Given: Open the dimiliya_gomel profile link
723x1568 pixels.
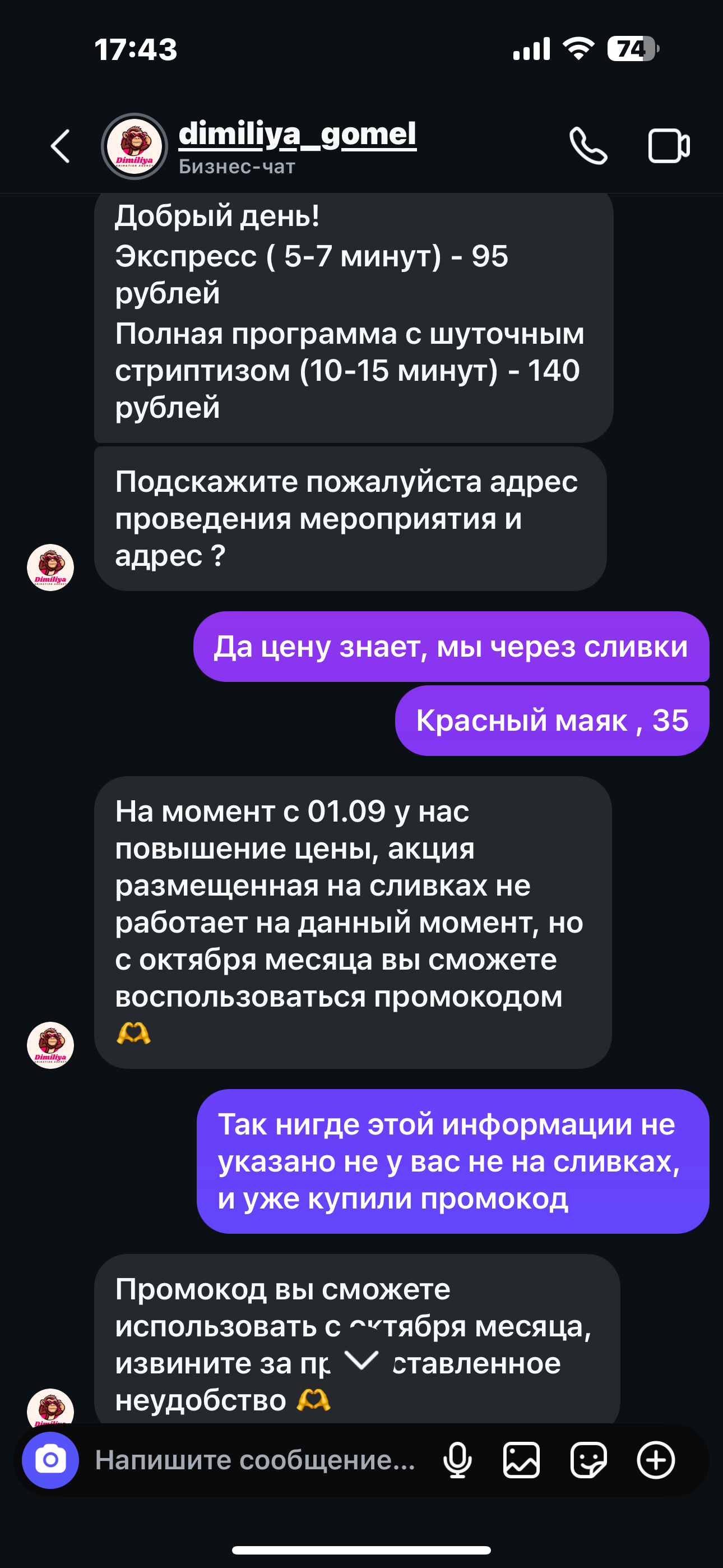Looking at the screenshot, I should tap(297, 134).
